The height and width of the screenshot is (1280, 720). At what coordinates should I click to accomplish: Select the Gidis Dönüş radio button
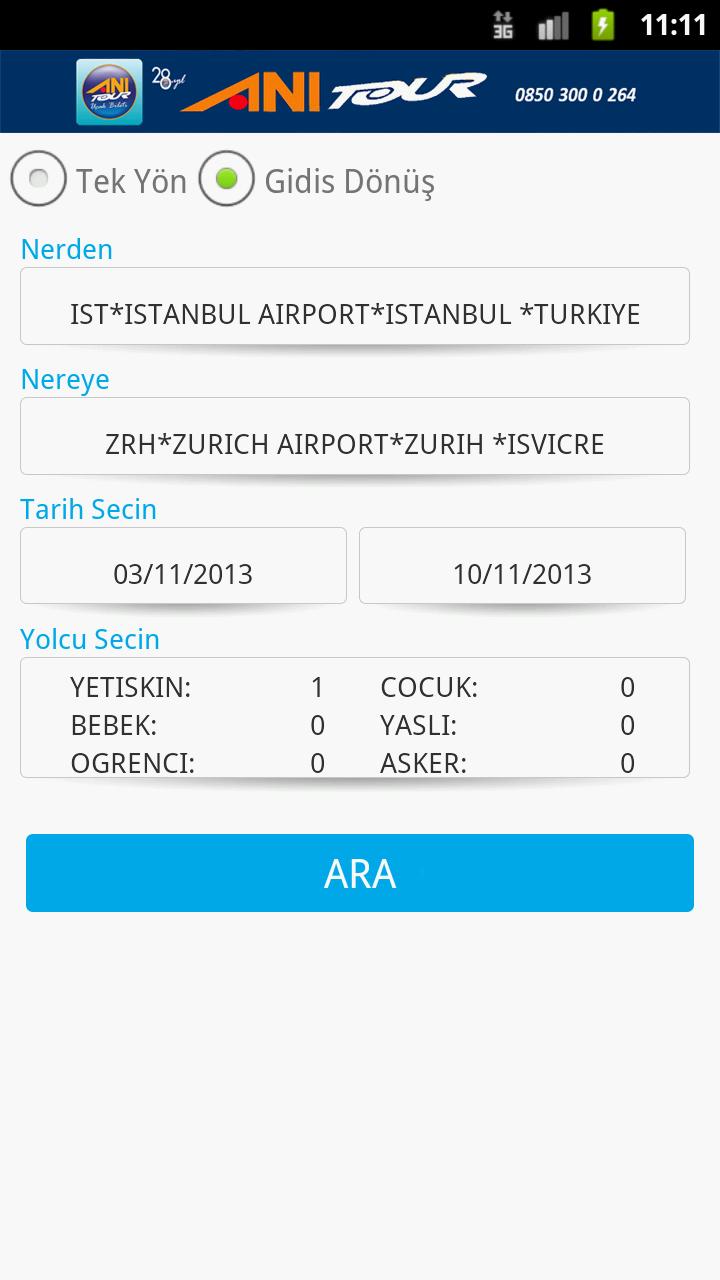[226, 180]
